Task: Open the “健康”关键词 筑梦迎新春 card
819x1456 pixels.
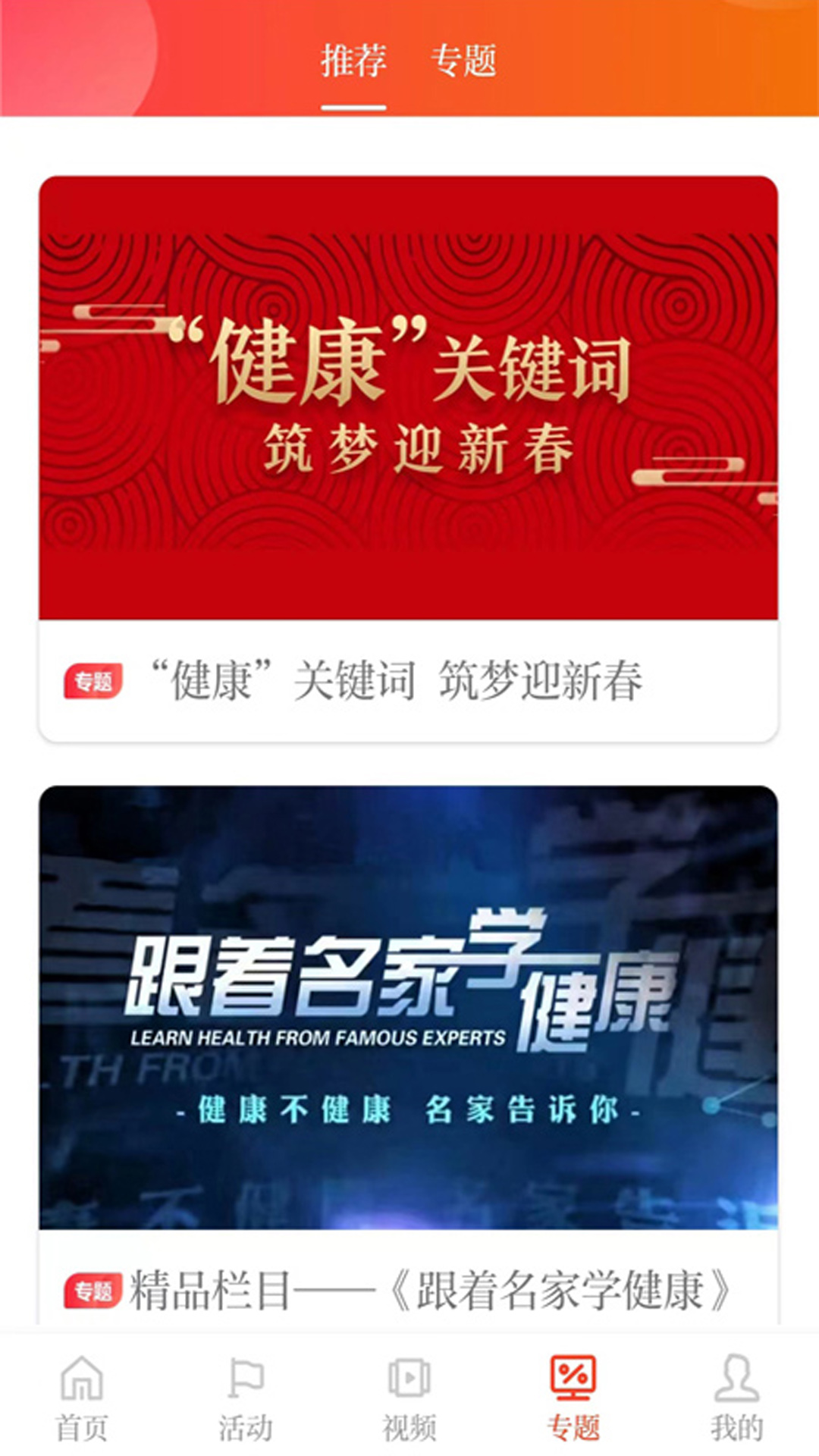Action: [x=408, y=458]
